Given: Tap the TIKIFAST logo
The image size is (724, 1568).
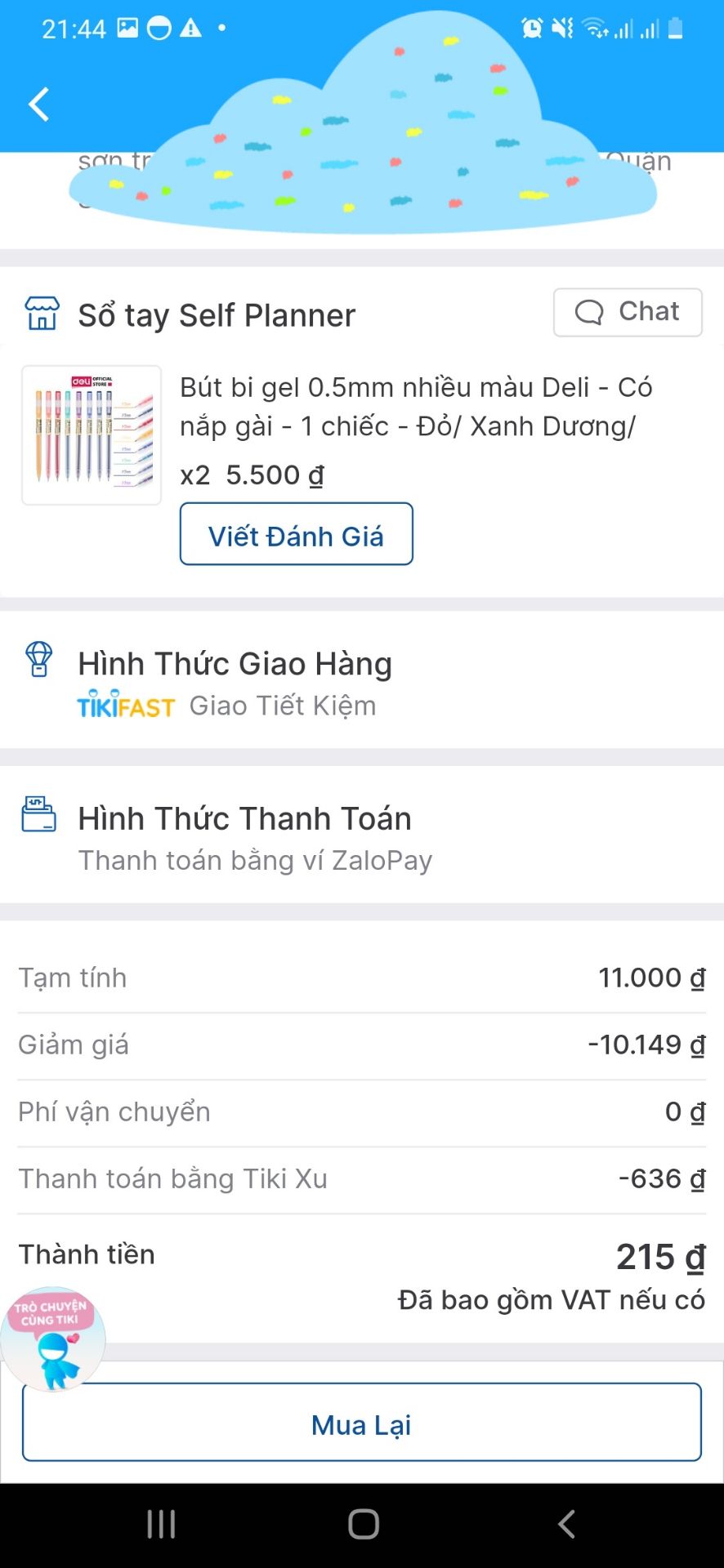Looking at the screenshot, I should [x=127, y=706].
